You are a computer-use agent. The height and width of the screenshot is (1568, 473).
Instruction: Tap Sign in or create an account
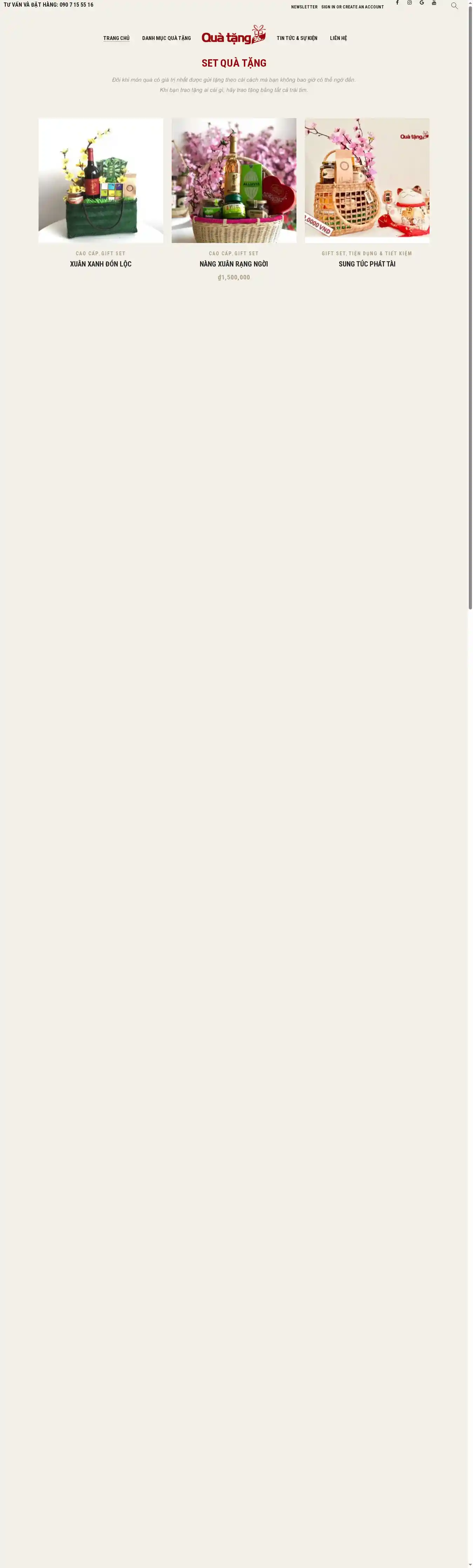pyautogui.click(x=352, y=7)
